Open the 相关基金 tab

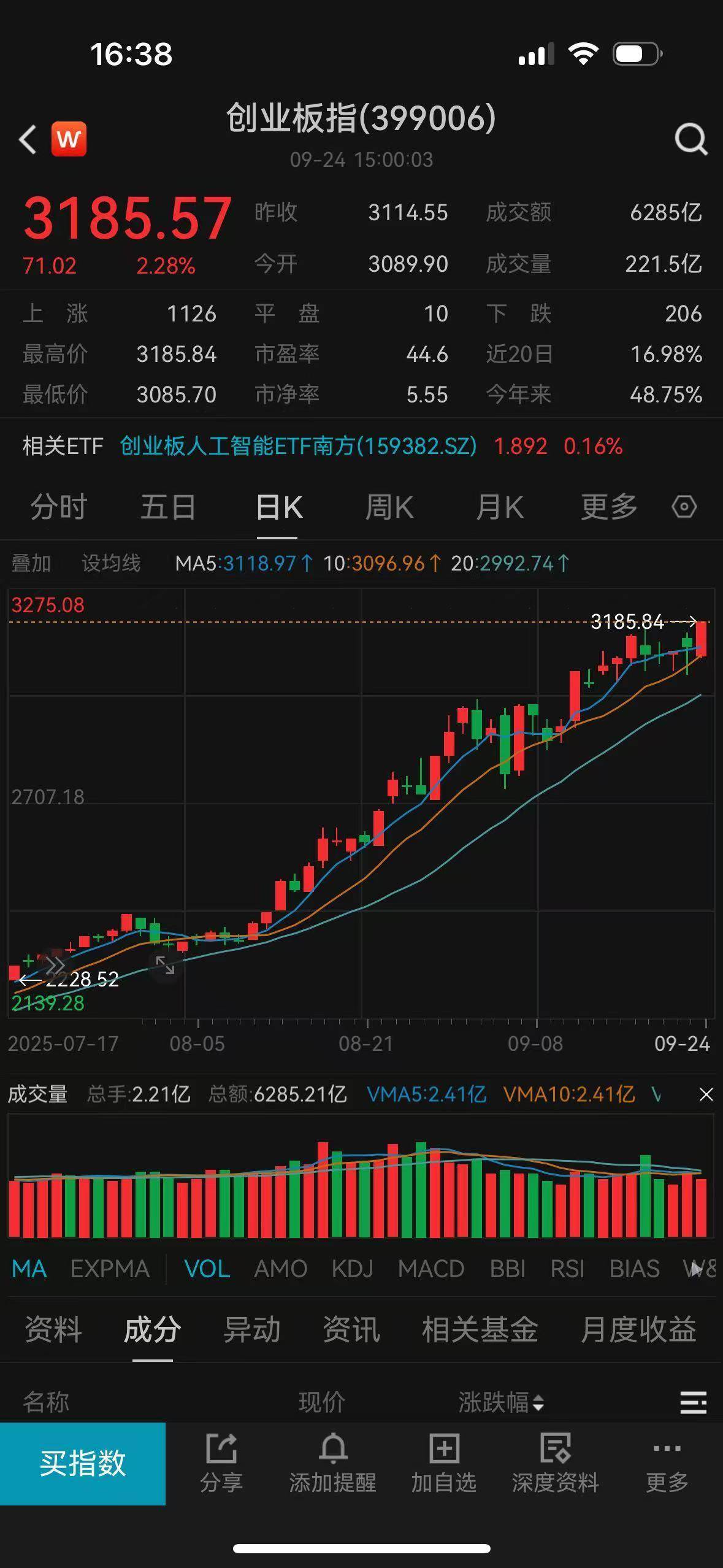[480, 1330]
